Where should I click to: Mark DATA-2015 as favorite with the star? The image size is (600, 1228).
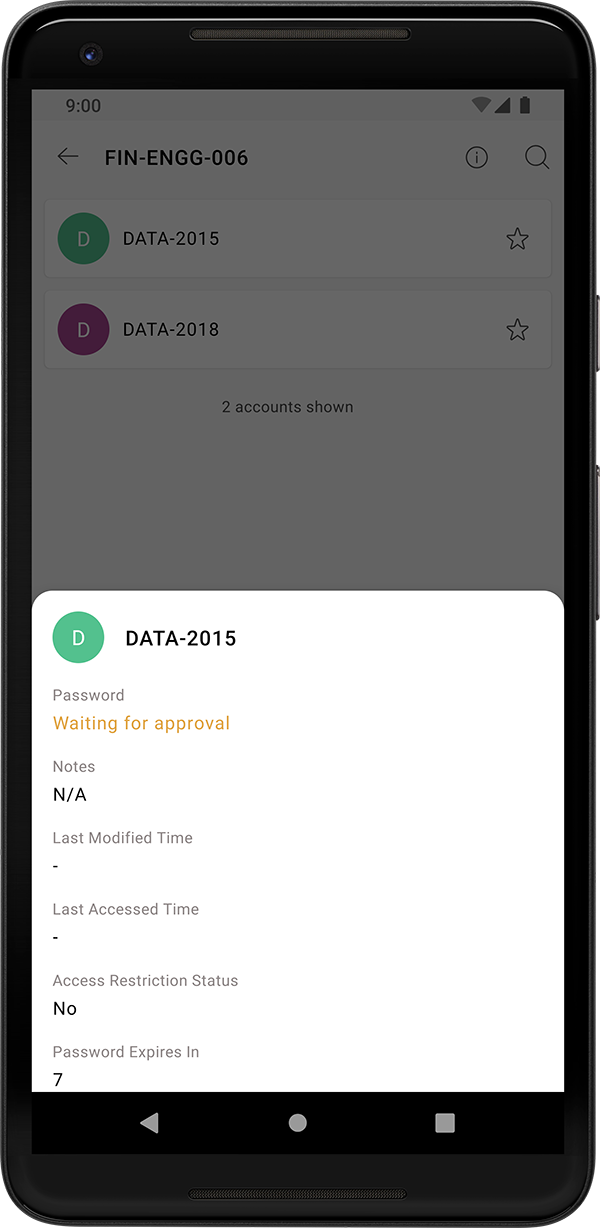[x=517, y=239]
